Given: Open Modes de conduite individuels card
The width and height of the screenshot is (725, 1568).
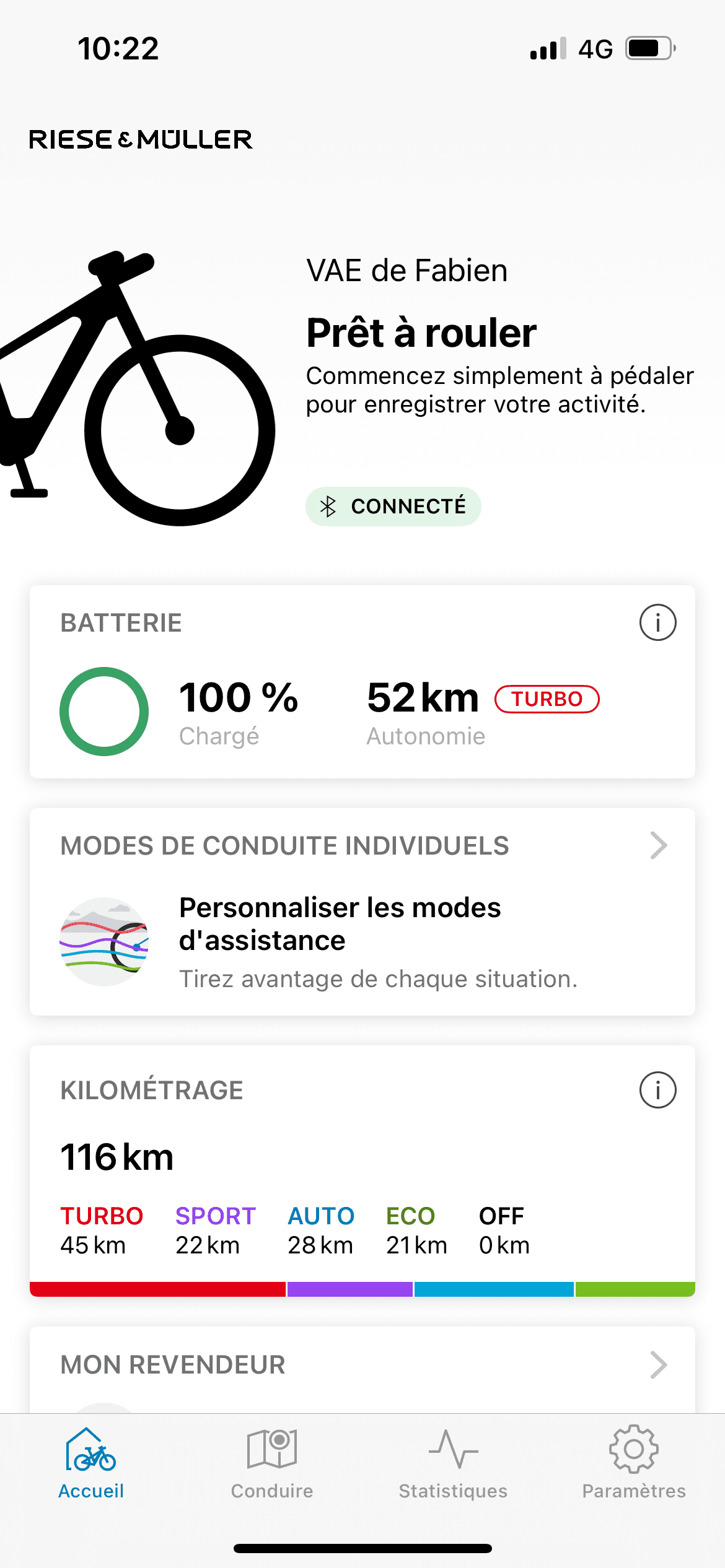Looking at the screenshot, I should 362,912.
